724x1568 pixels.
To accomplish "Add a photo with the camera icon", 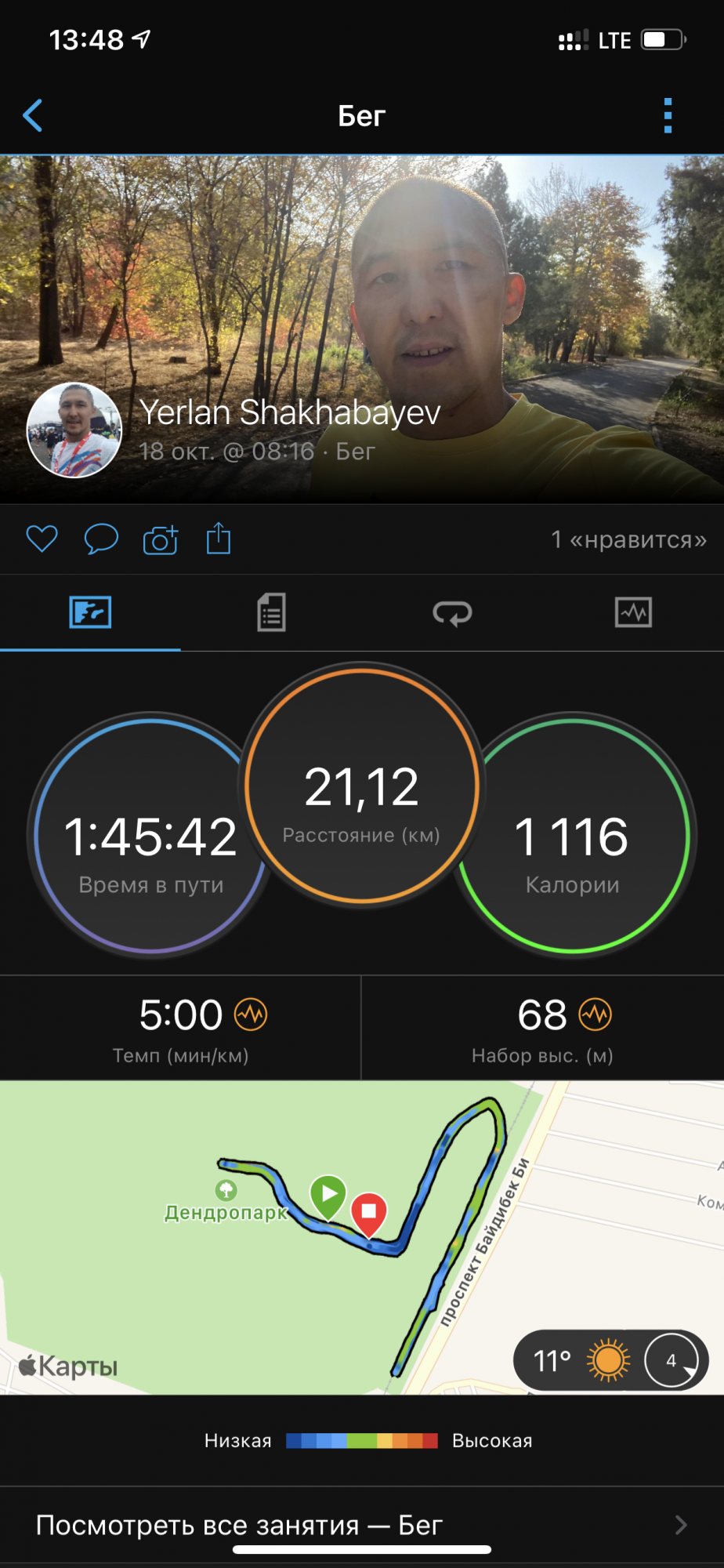I will 161,540.
